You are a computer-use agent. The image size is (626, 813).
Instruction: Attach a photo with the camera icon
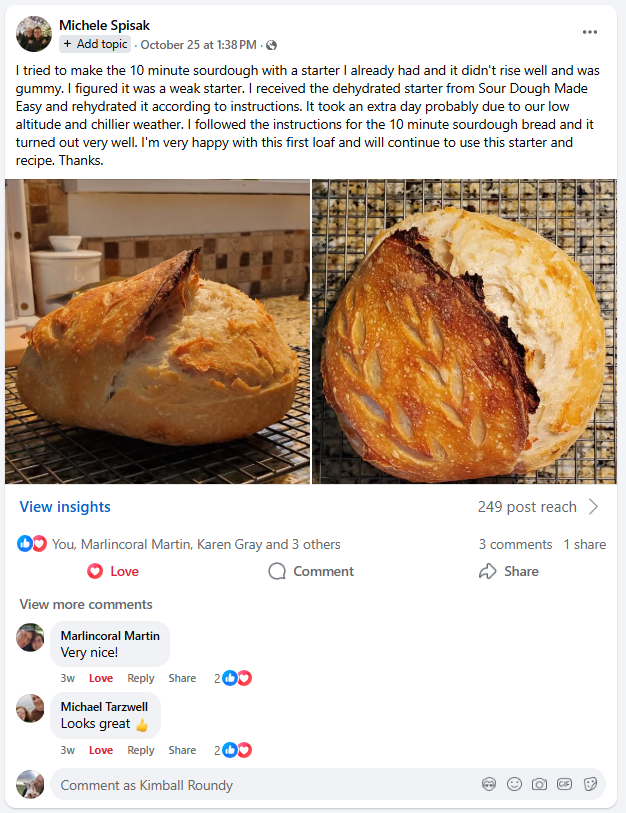click(539, 785)
